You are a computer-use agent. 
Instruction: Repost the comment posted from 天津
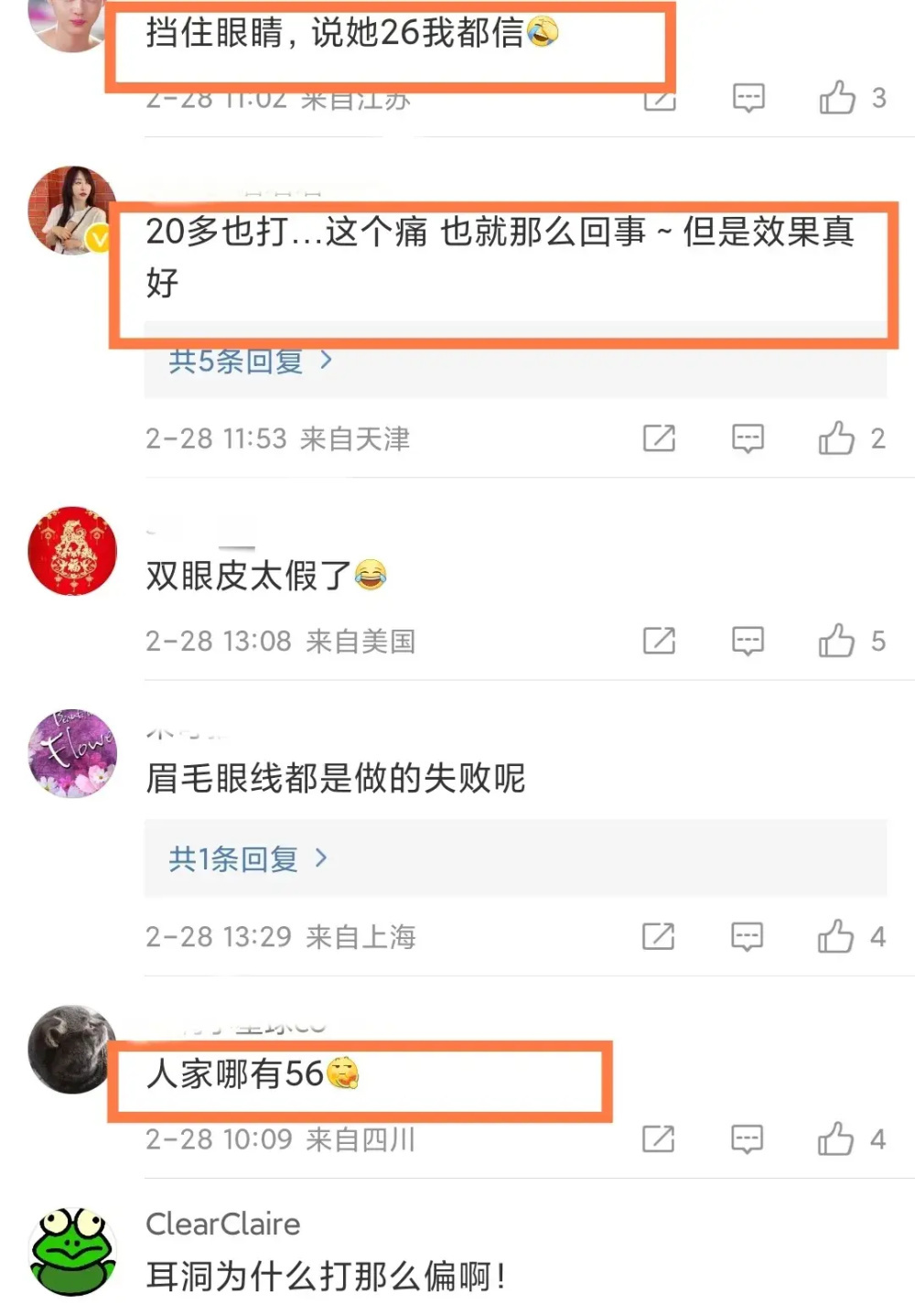[659, 438]
